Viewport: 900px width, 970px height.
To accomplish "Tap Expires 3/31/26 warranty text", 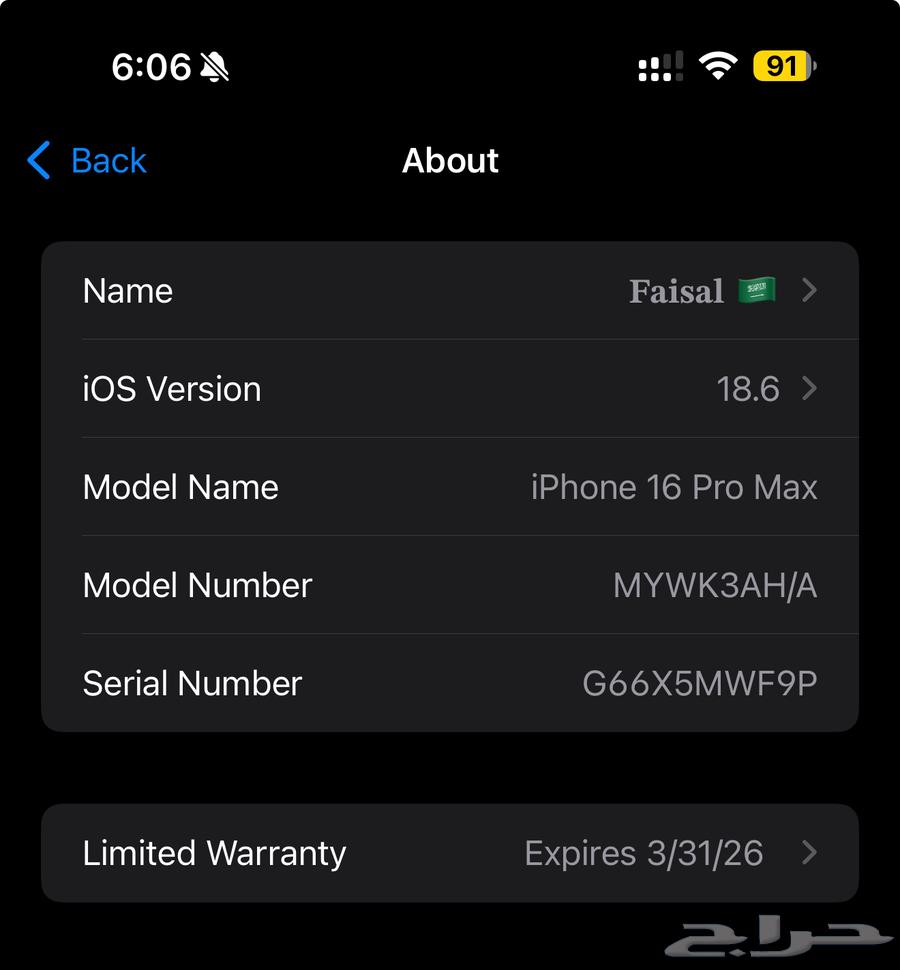I will point(645,853).
